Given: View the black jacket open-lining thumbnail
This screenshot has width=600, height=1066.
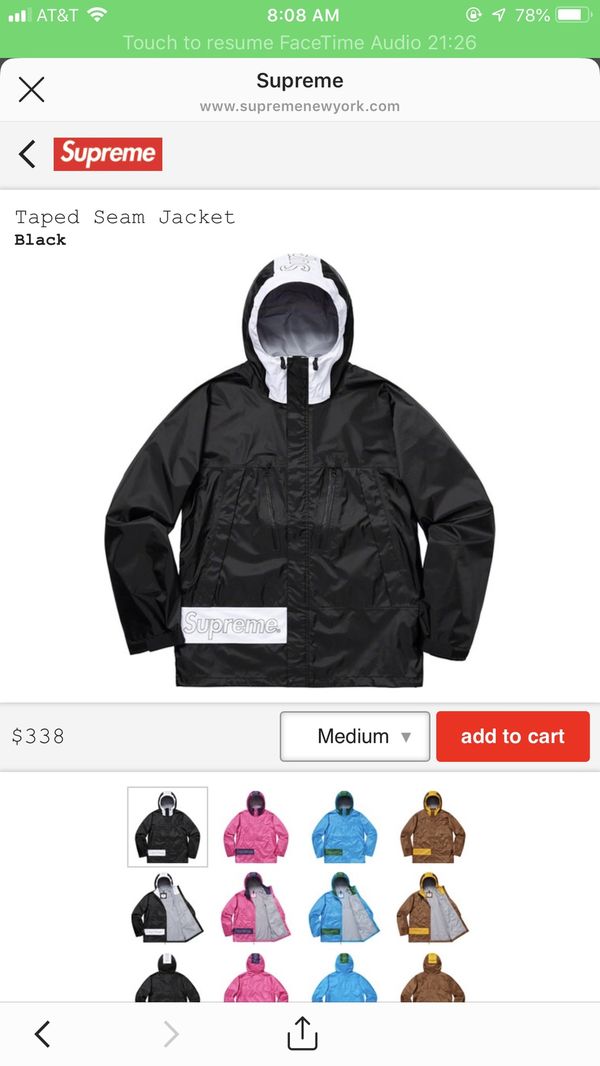Looking at the screenshot, I should coord(167,908).
